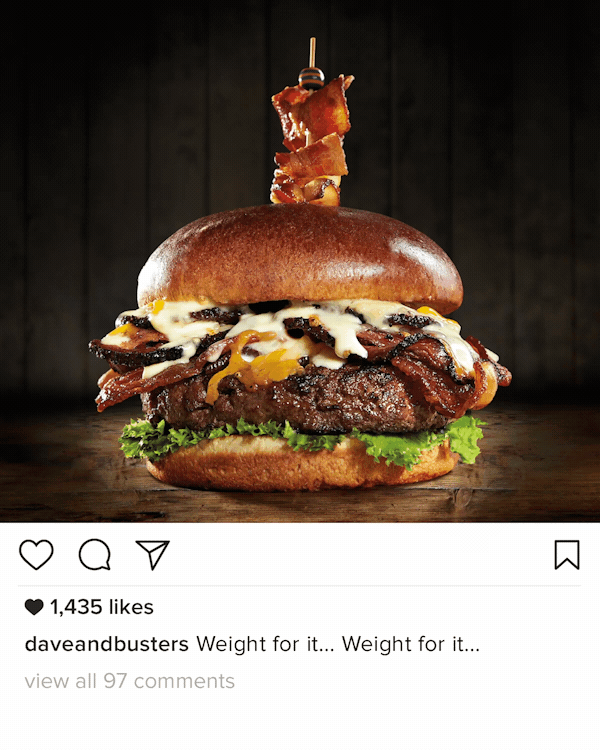Open the comment bubble icon
Screen dimensions: 600x750
(x=94, y=554)
